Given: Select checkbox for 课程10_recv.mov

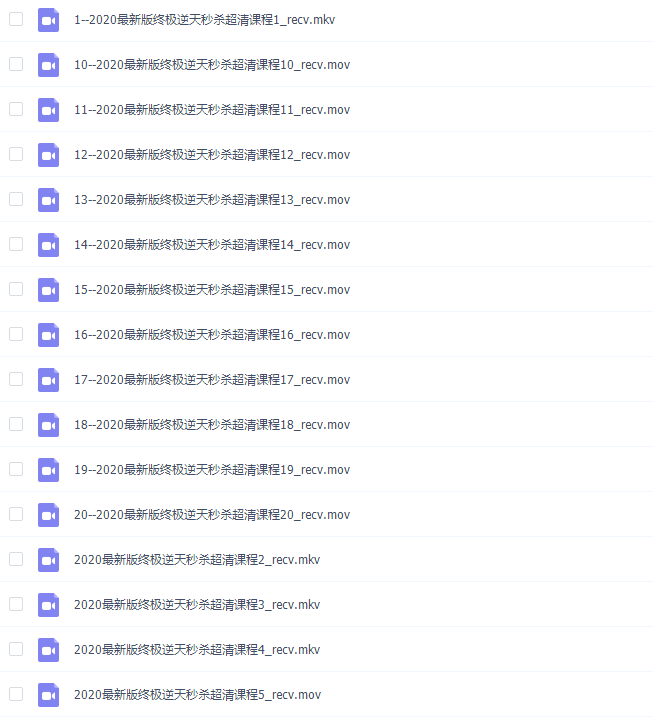Looking at the screenshot, I should coord(16,64).
